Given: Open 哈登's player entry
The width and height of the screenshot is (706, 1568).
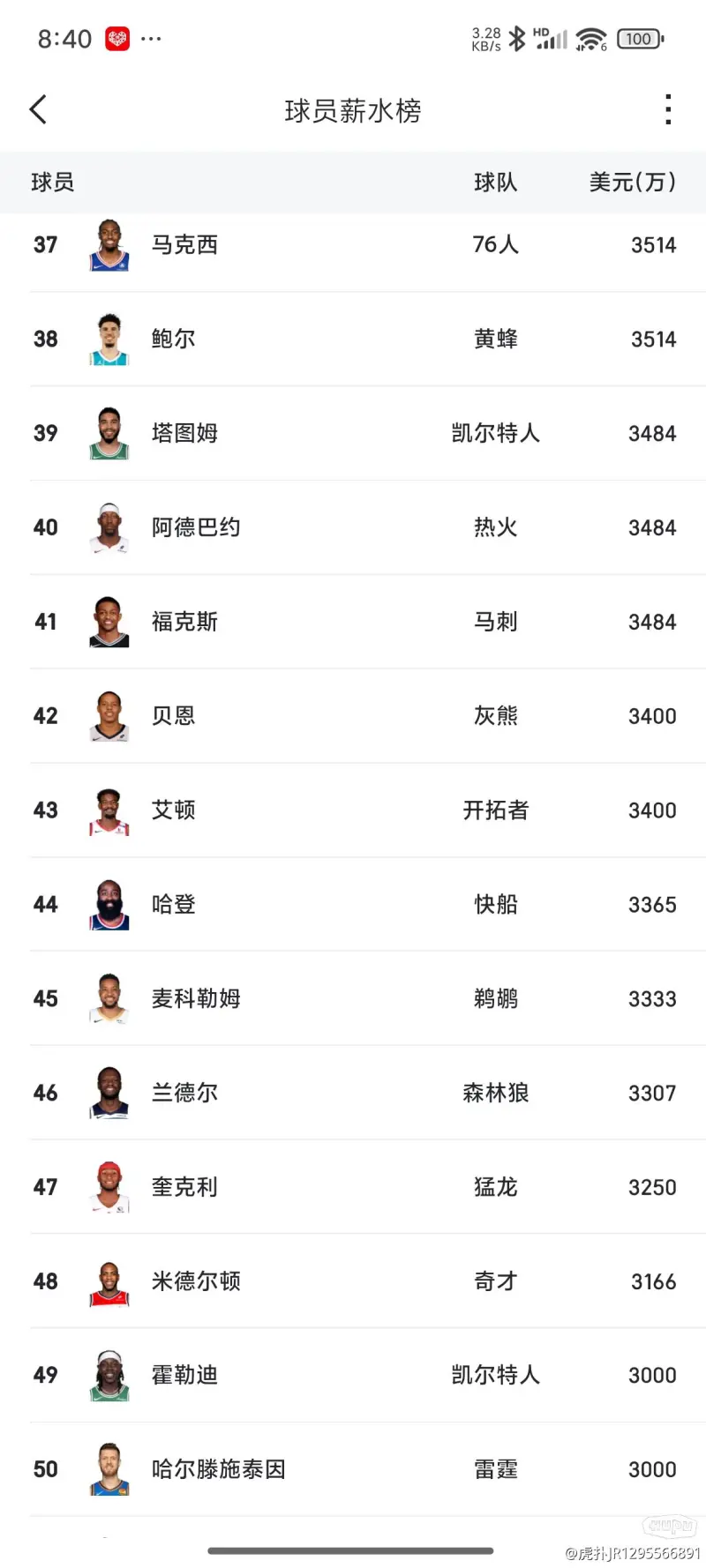Looking at the screenshot, I should (353, 905).
